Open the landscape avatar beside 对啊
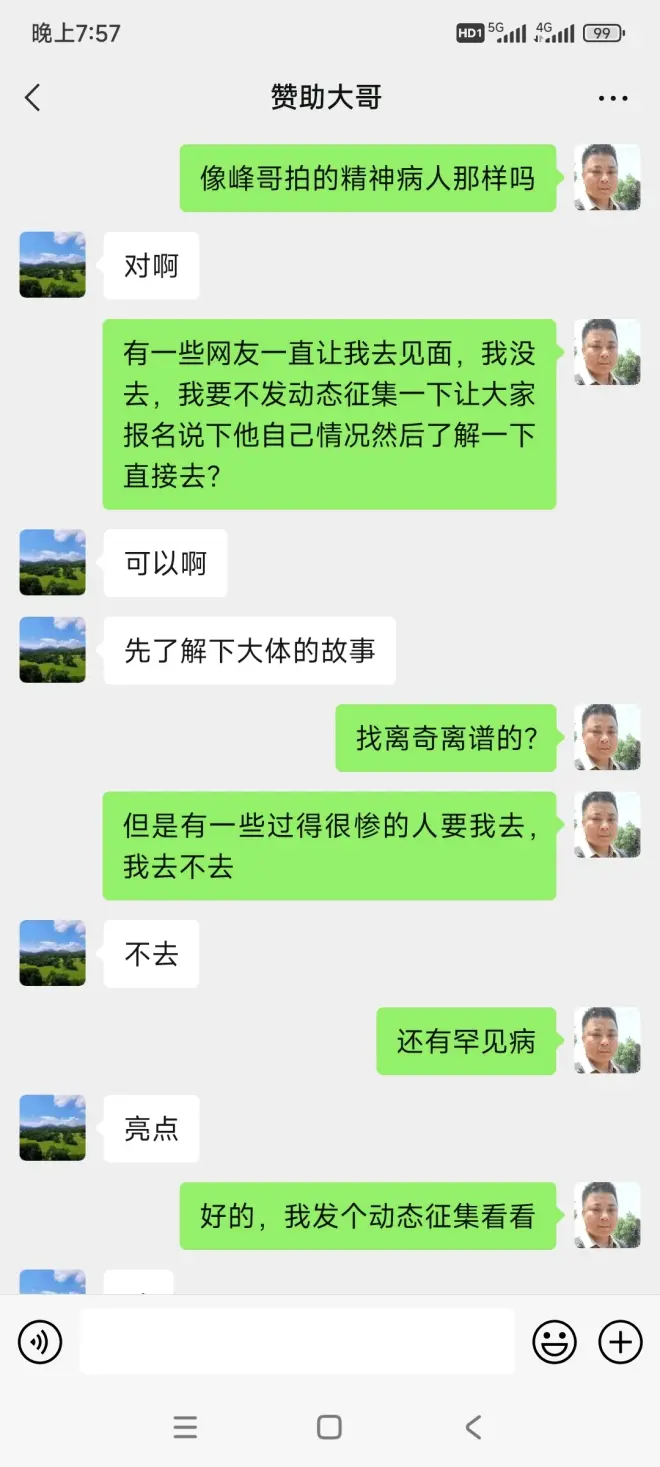Screen dimensions: 660x1467 point(52,265)
